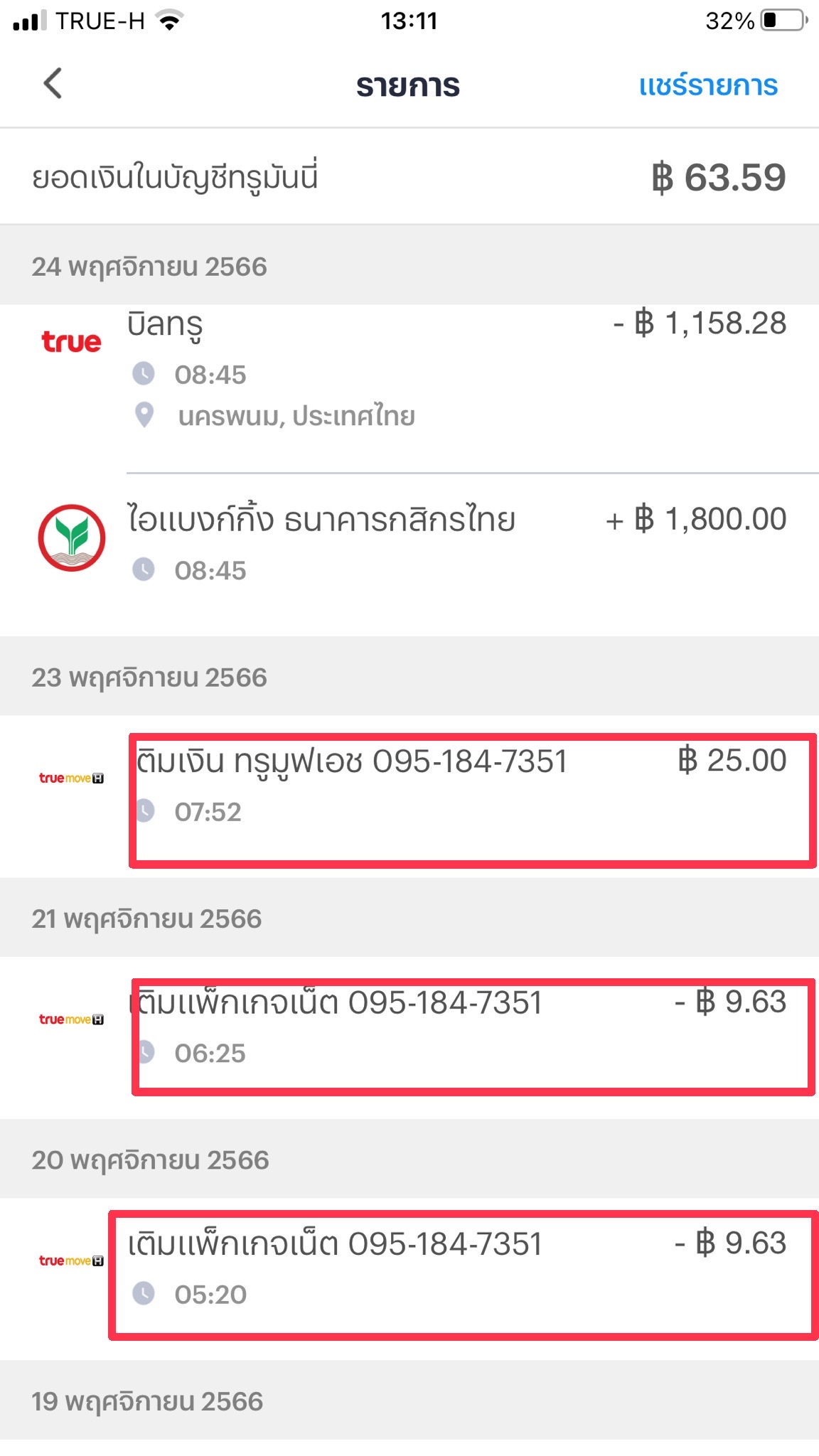Open the เติมแพ็กเกจเน็ต transaction at 05:20
The height and width of the screenshot is (1456, 819).
click(409, 1278)
